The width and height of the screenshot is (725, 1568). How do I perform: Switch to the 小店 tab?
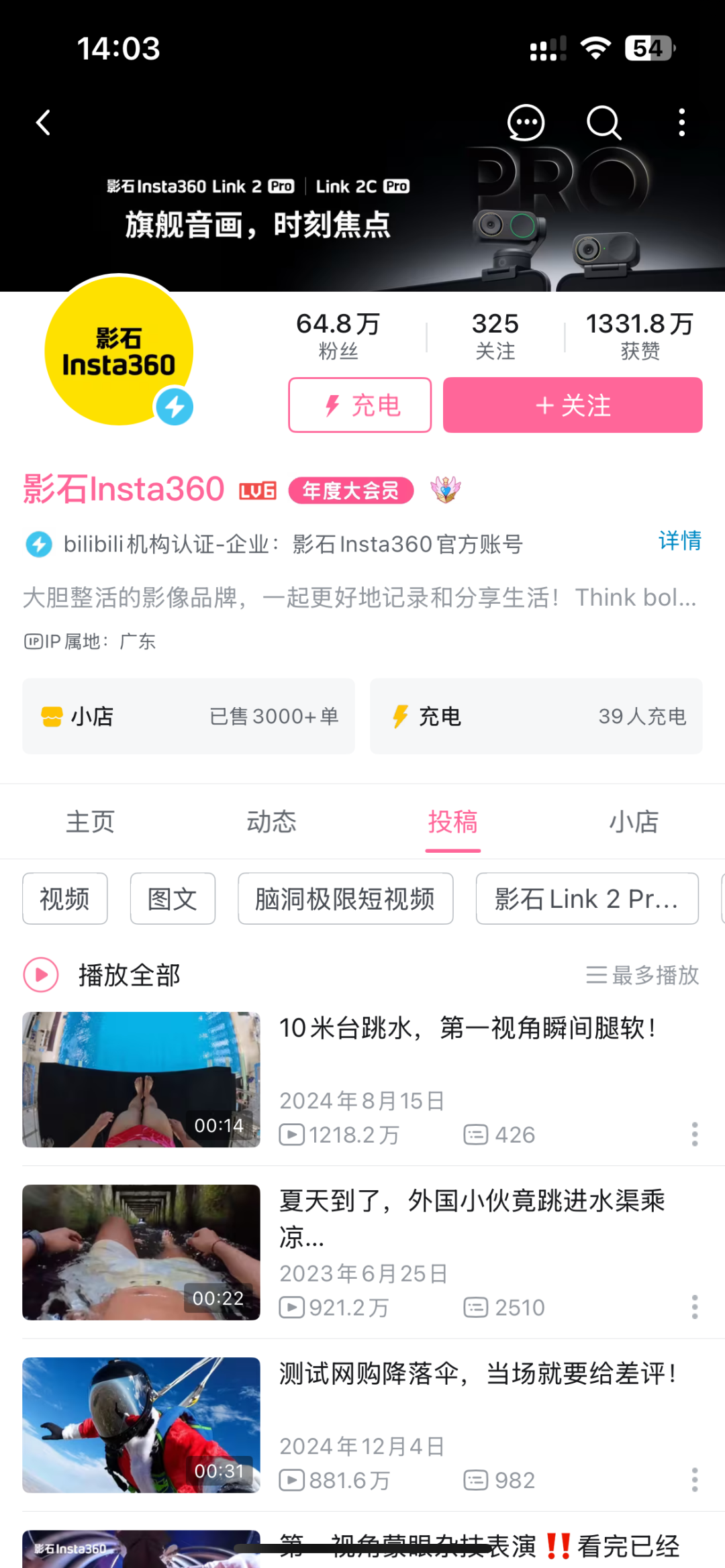pyautogui.click(x=634, y=822)
